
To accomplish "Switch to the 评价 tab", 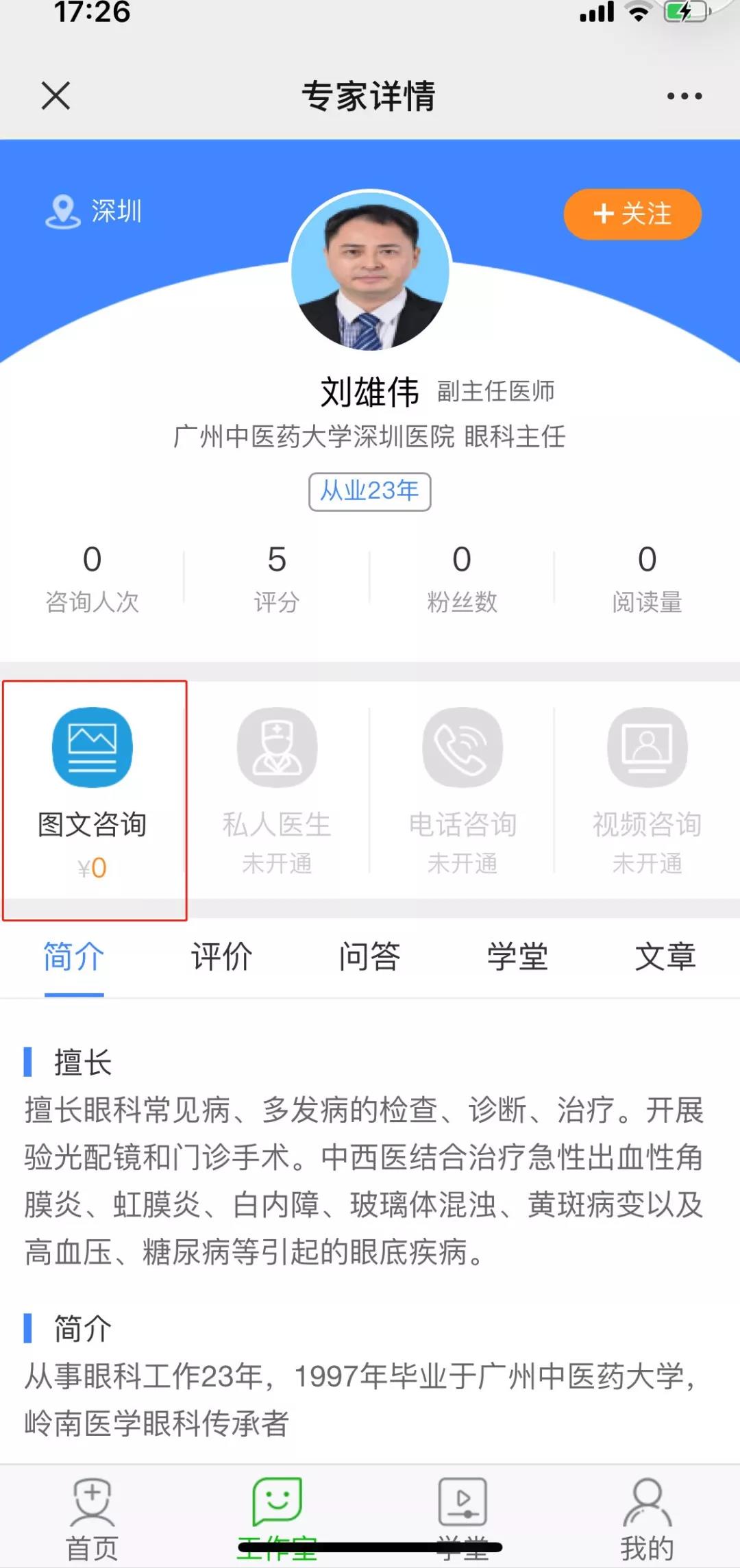I will [221, 956].
